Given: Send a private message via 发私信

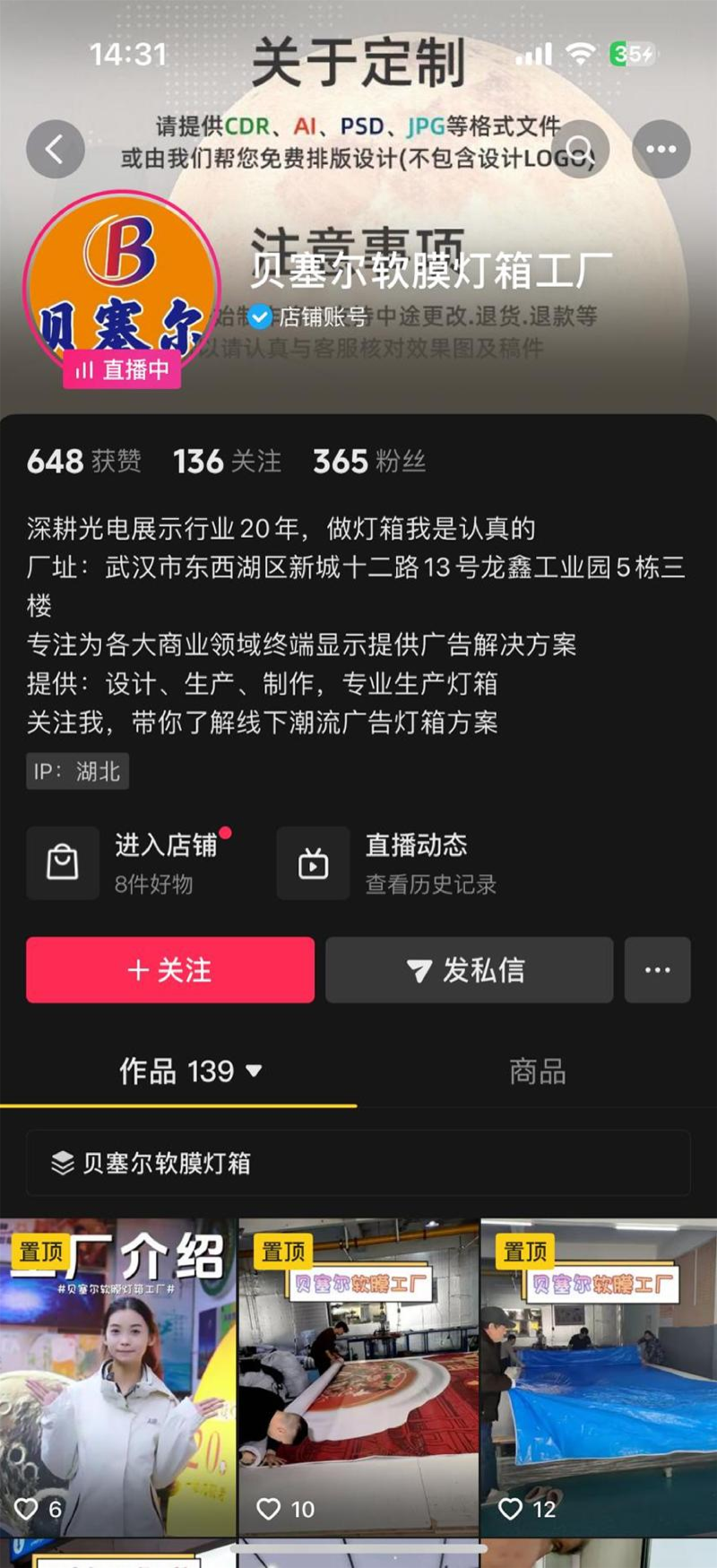Looking at the screenshot, I should pos(469,970).
